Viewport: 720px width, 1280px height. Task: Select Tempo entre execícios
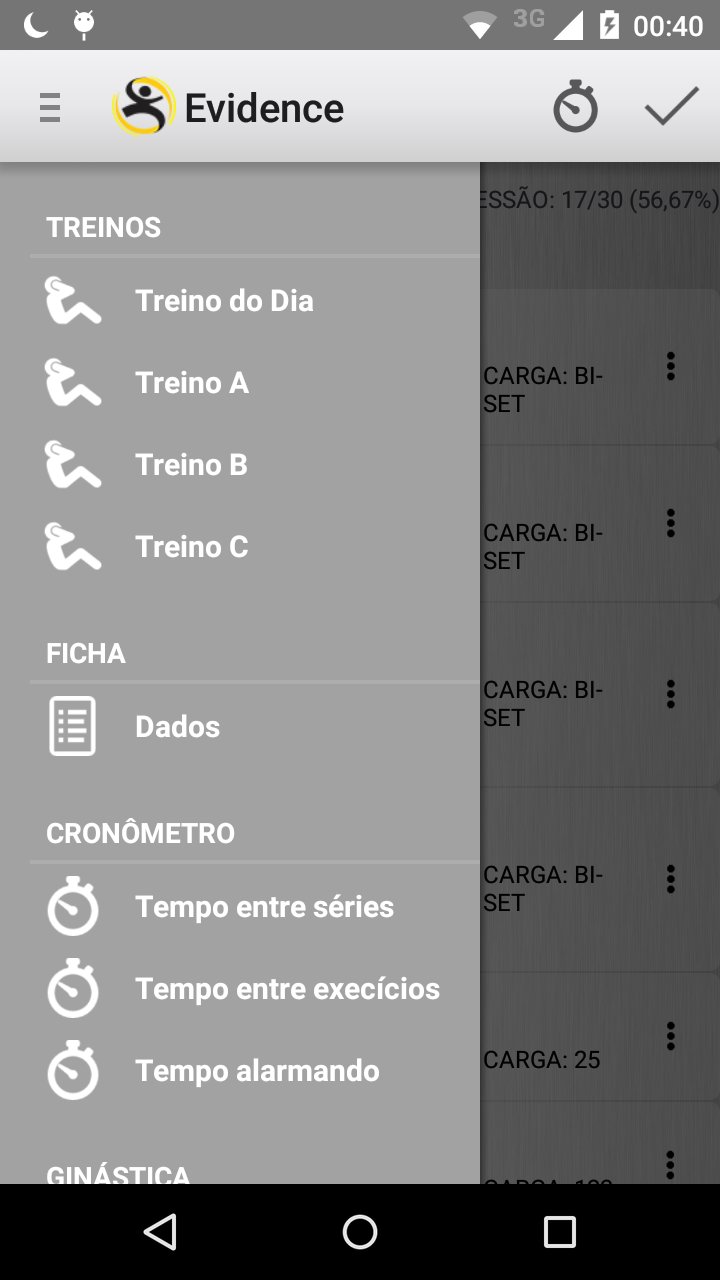click(287, 989)
